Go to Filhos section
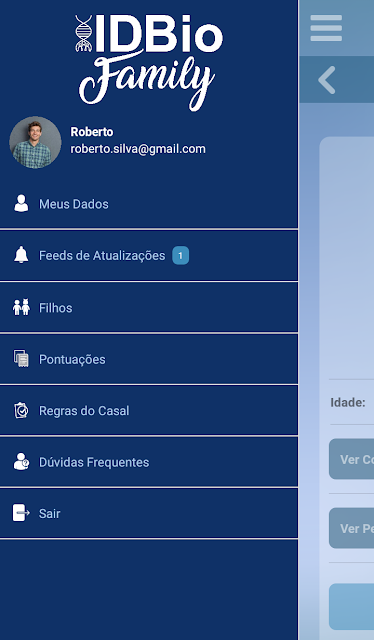 [149, 307]
